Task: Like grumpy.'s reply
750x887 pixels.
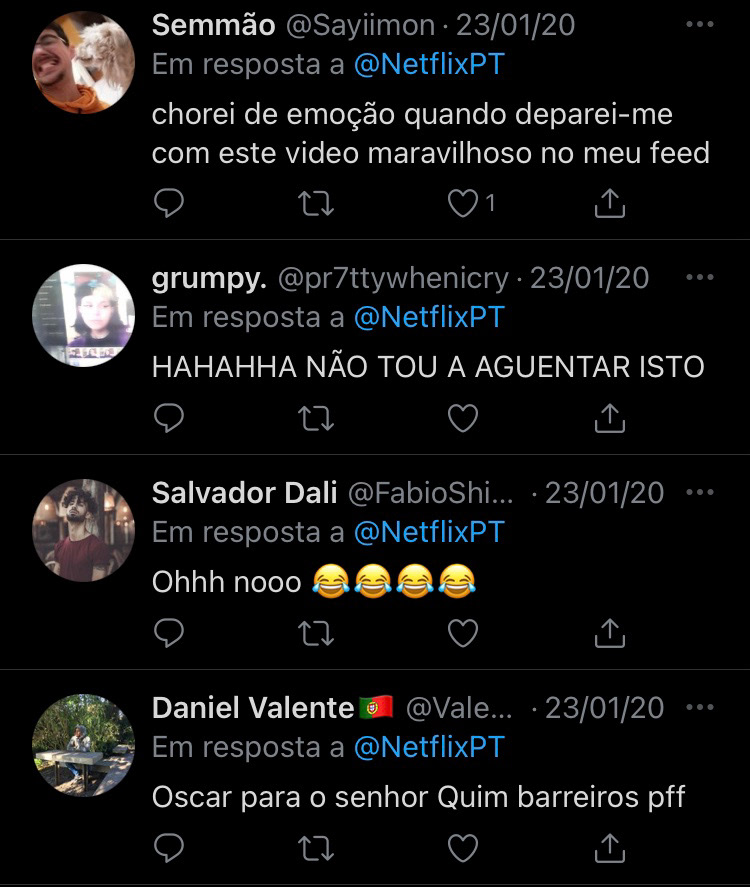Action: click(x=462, y=418)
